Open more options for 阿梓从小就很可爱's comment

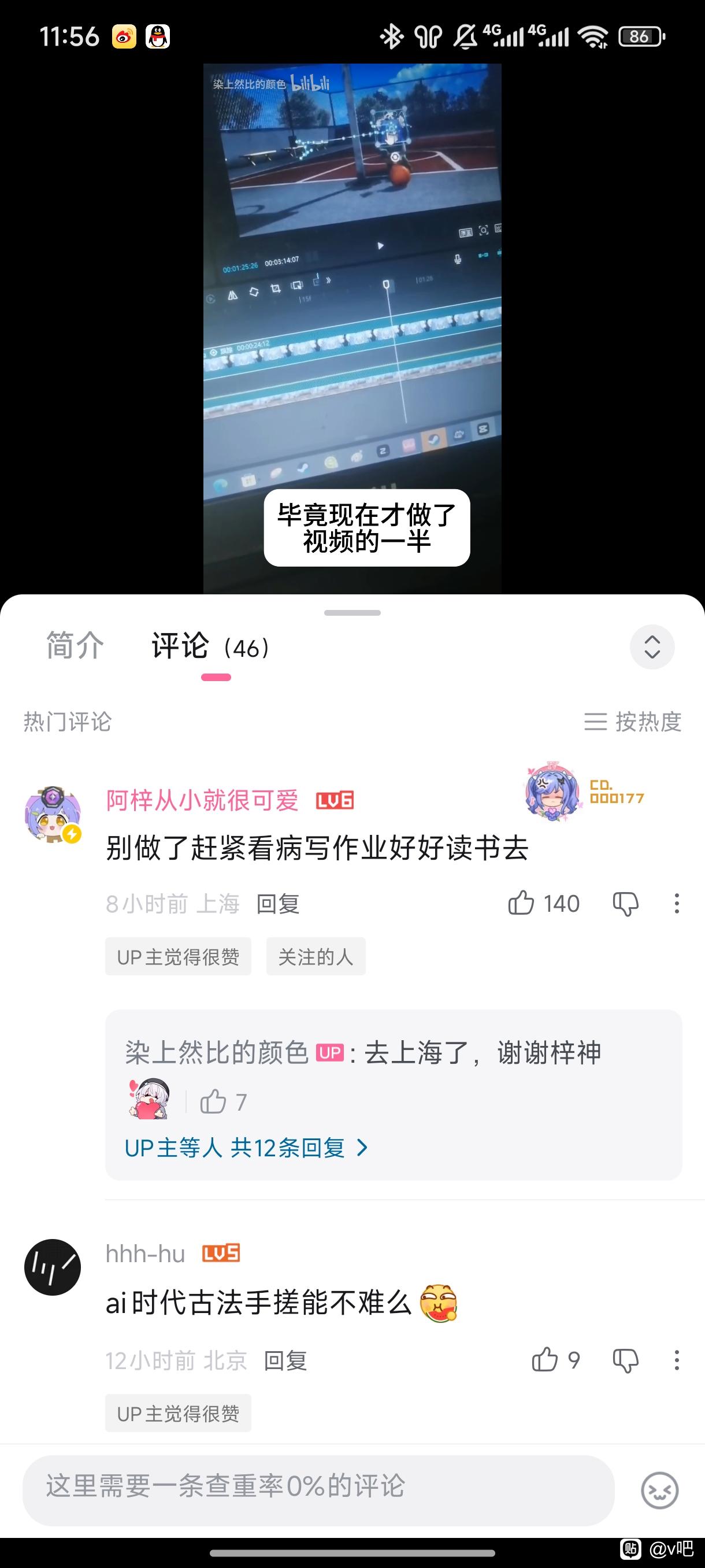(x=677, y=904)
